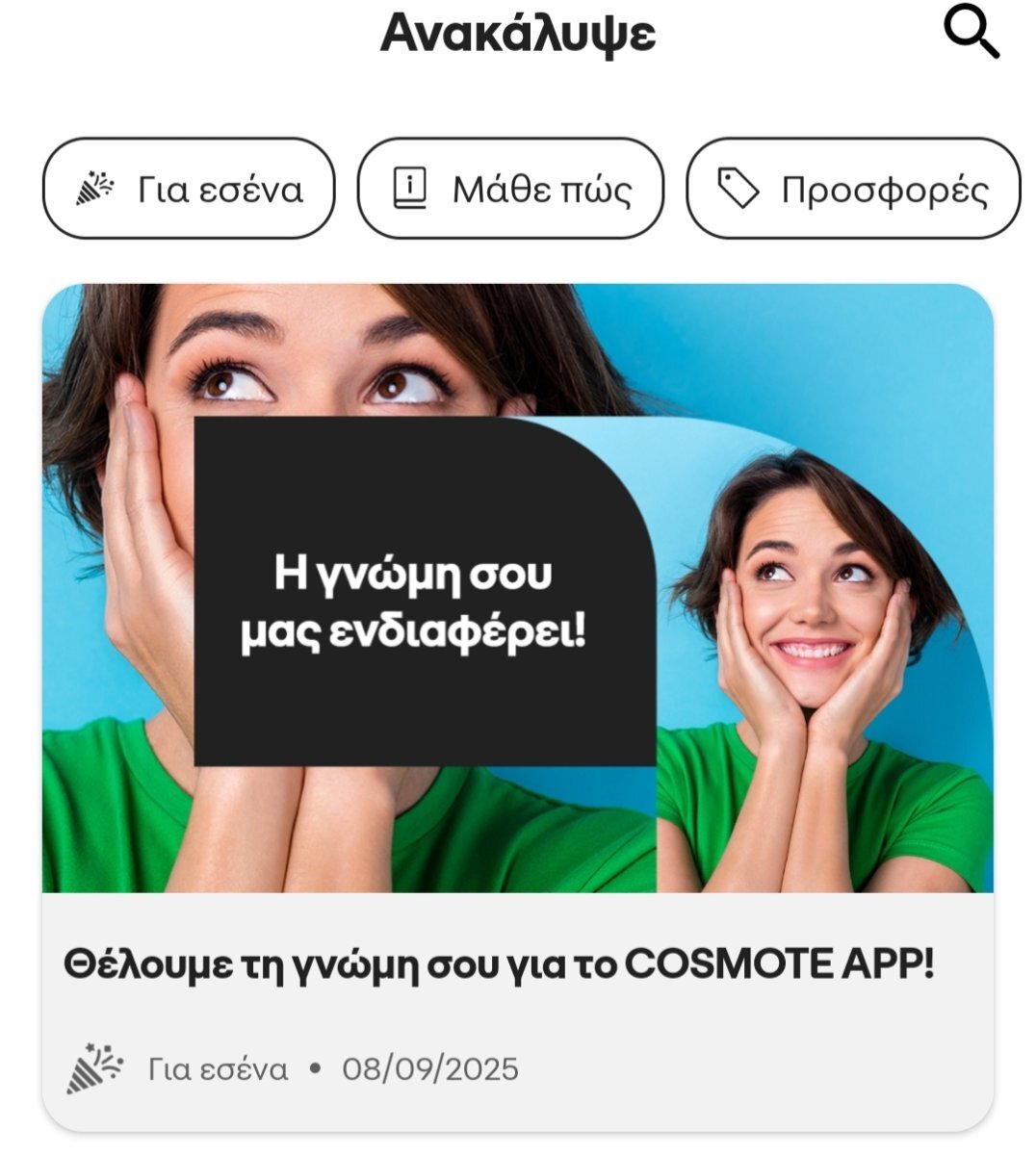
Task: Select the Προσφορές filter chip
Action: [x=852, y=189]
